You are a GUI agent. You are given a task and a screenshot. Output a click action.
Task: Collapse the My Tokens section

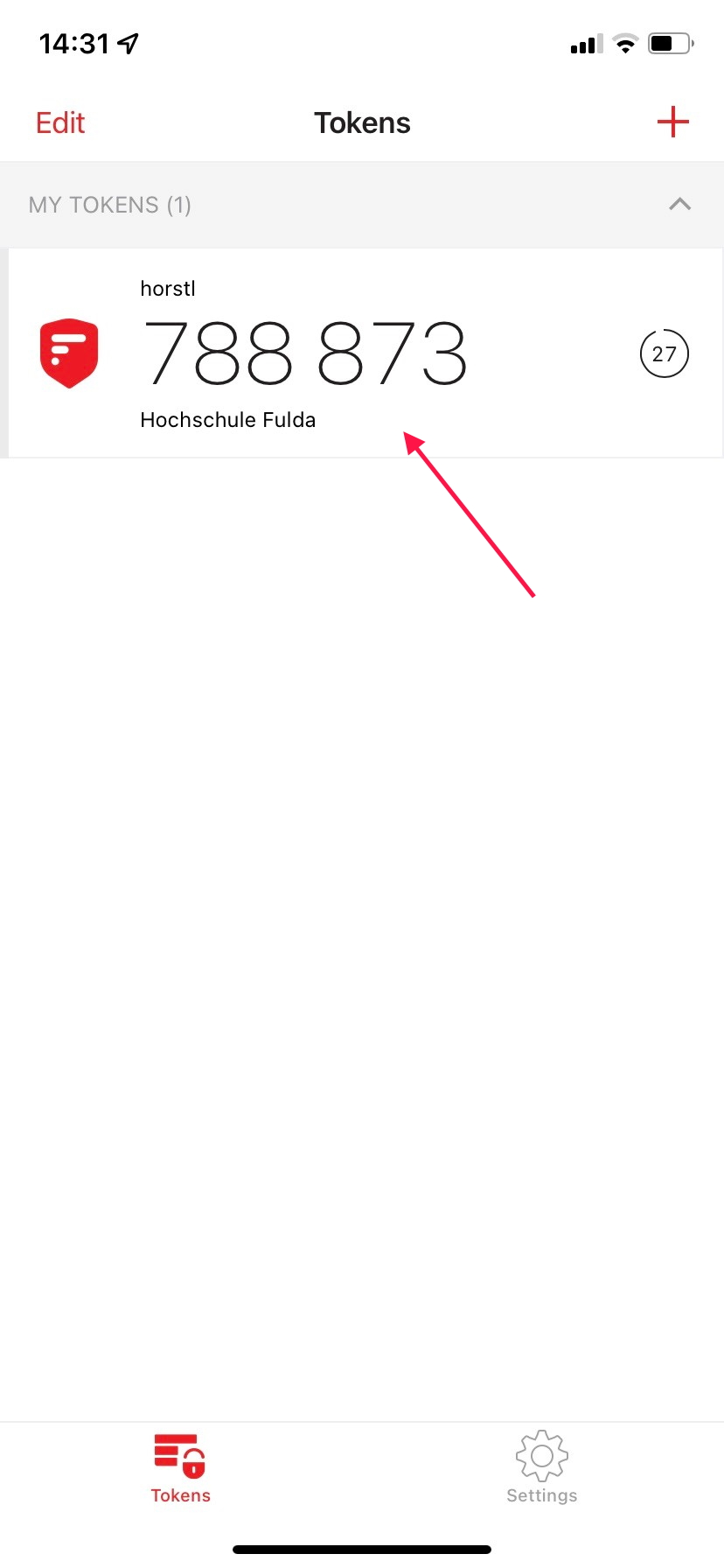[679, 205]
